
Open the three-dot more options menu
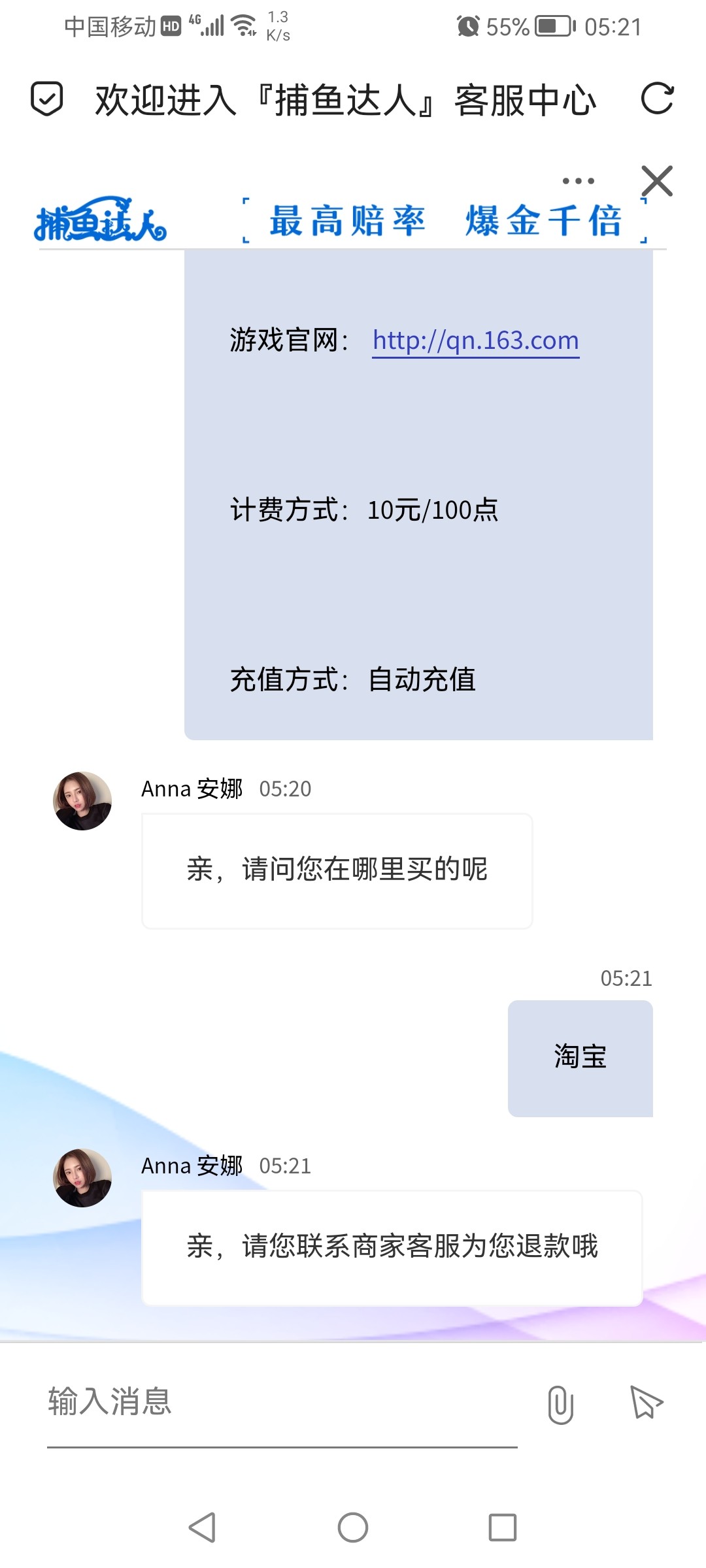click(x=577, y=181)
